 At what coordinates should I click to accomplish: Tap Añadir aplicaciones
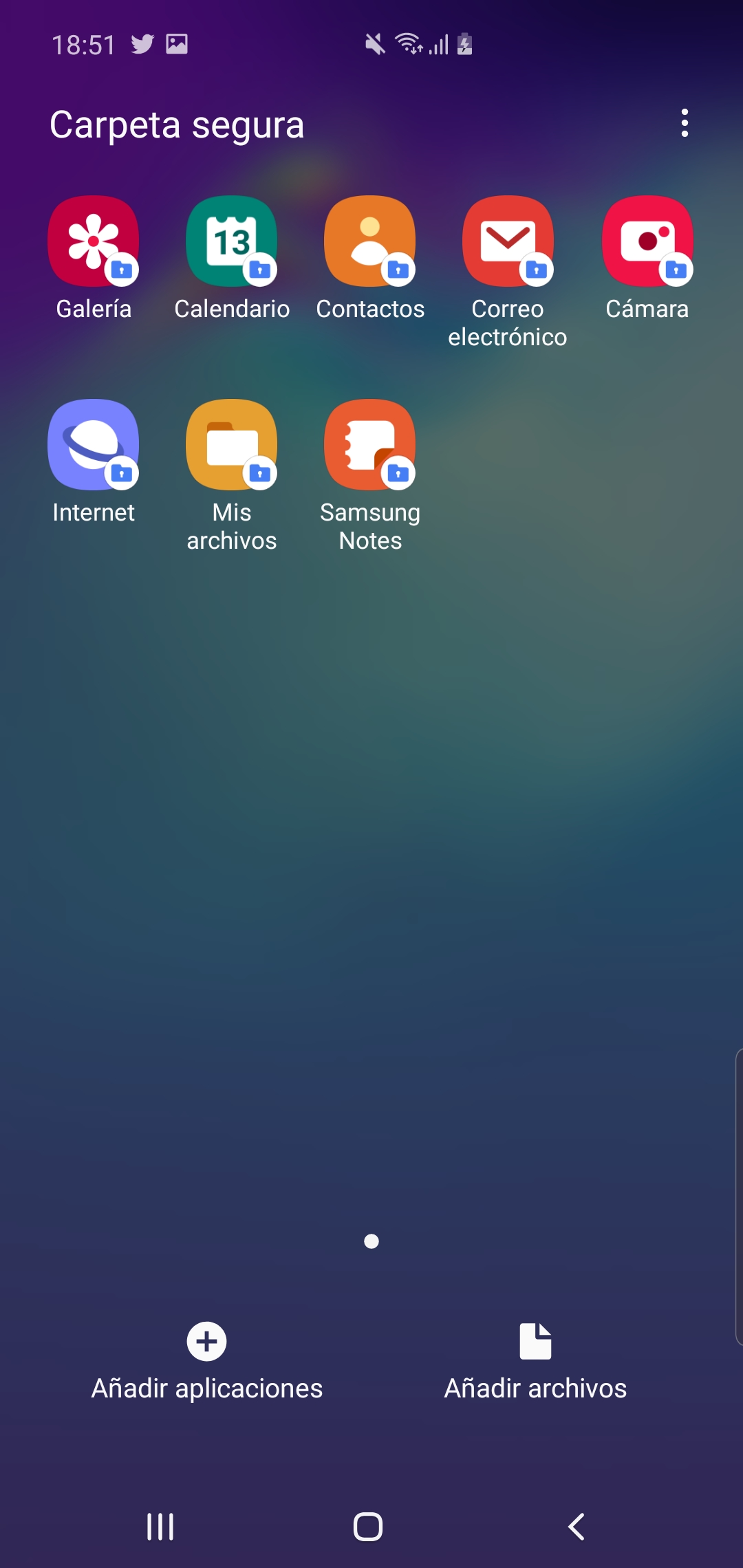point(207,1362)
